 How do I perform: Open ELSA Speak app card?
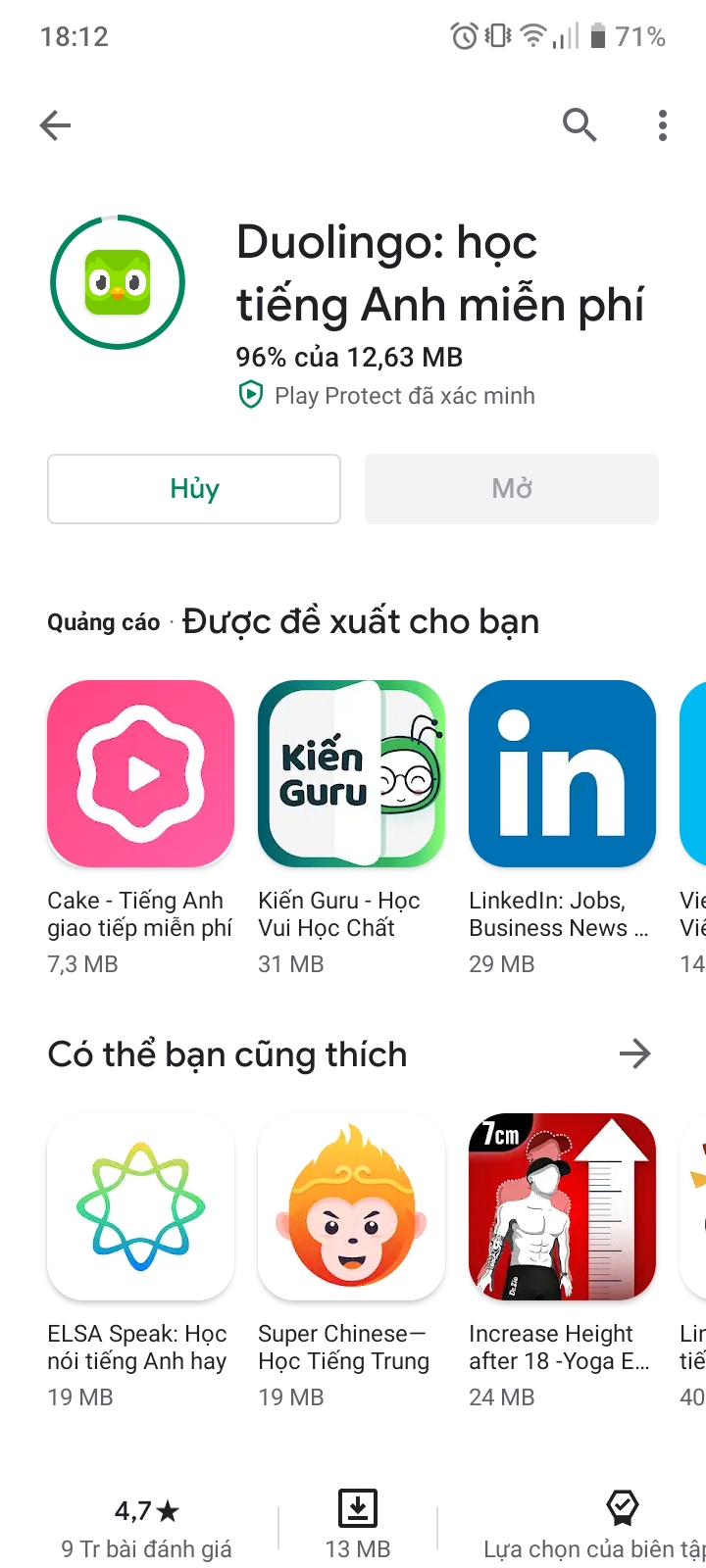point(141,1207)
